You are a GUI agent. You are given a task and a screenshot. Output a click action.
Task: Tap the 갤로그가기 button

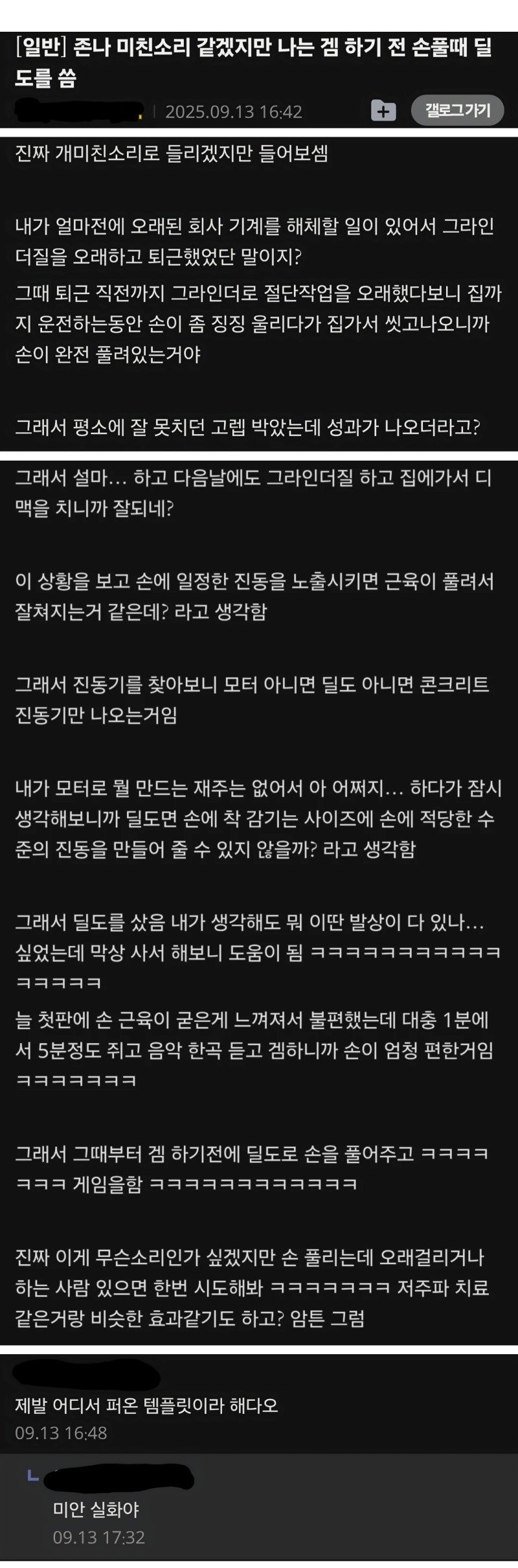point(457,111)
